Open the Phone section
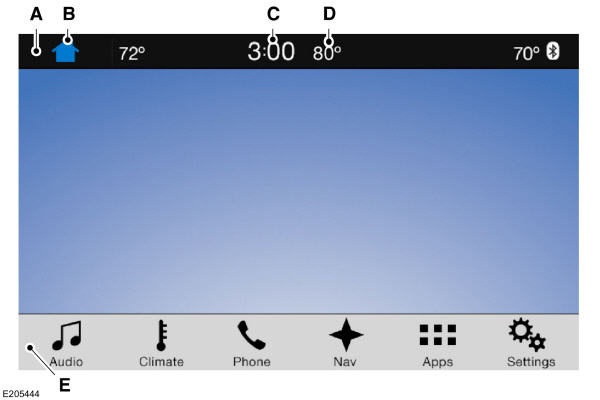 (x=252, y=342)
